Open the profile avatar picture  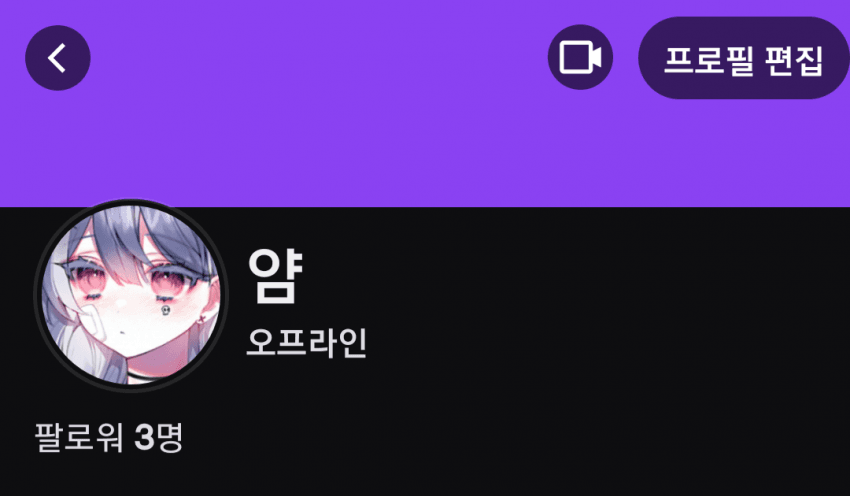tap(131, 295)
